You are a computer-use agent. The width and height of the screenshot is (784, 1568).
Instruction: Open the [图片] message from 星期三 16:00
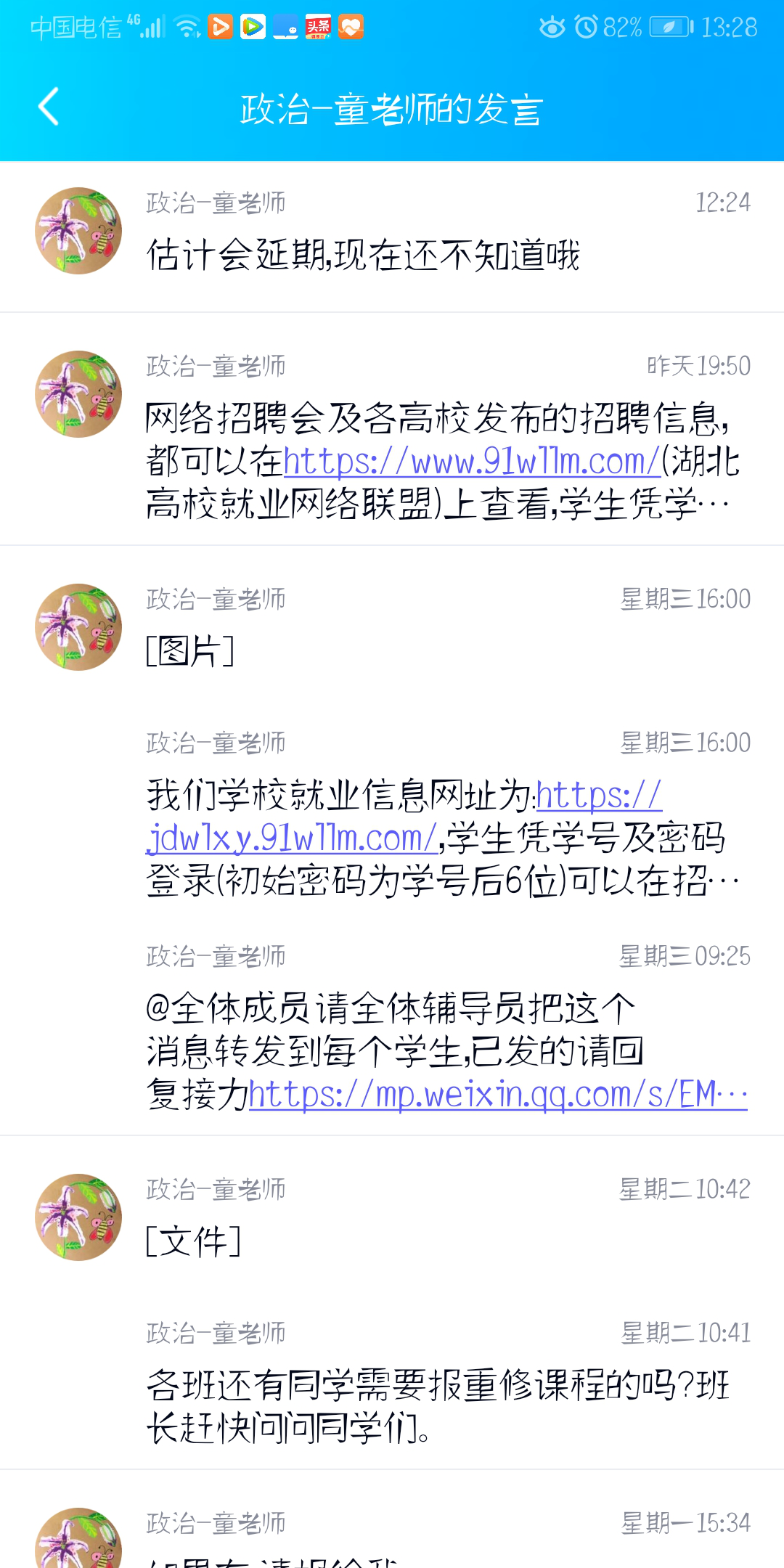click(x=190, y=650)
